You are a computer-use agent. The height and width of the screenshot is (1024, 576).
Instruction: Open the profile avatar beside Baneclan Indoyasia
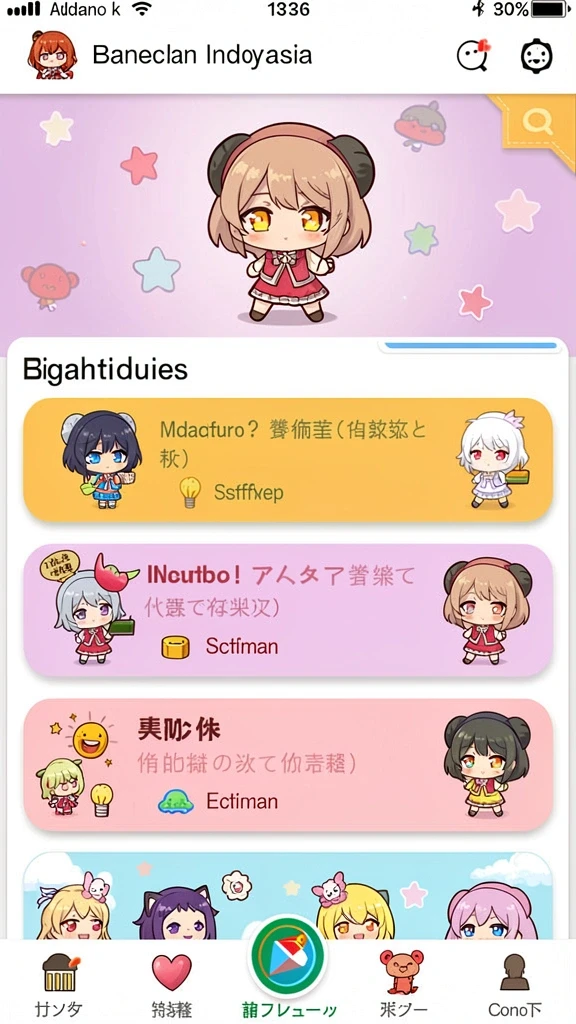click(52, 55)
